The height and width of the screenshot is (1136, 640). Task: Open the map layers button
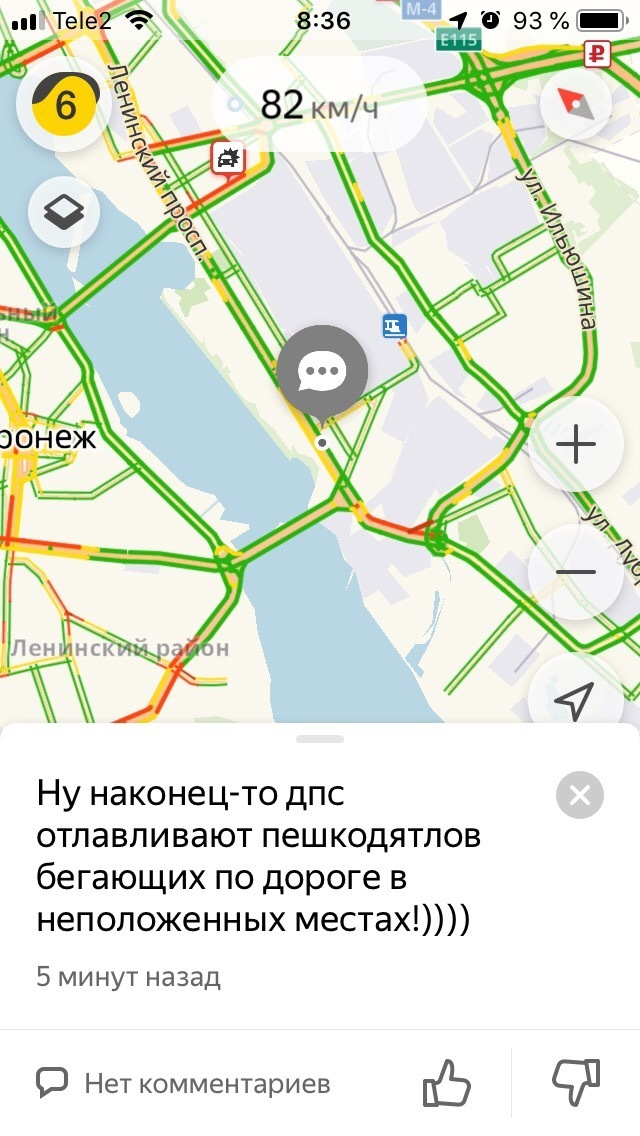click(x=64, y=211)
